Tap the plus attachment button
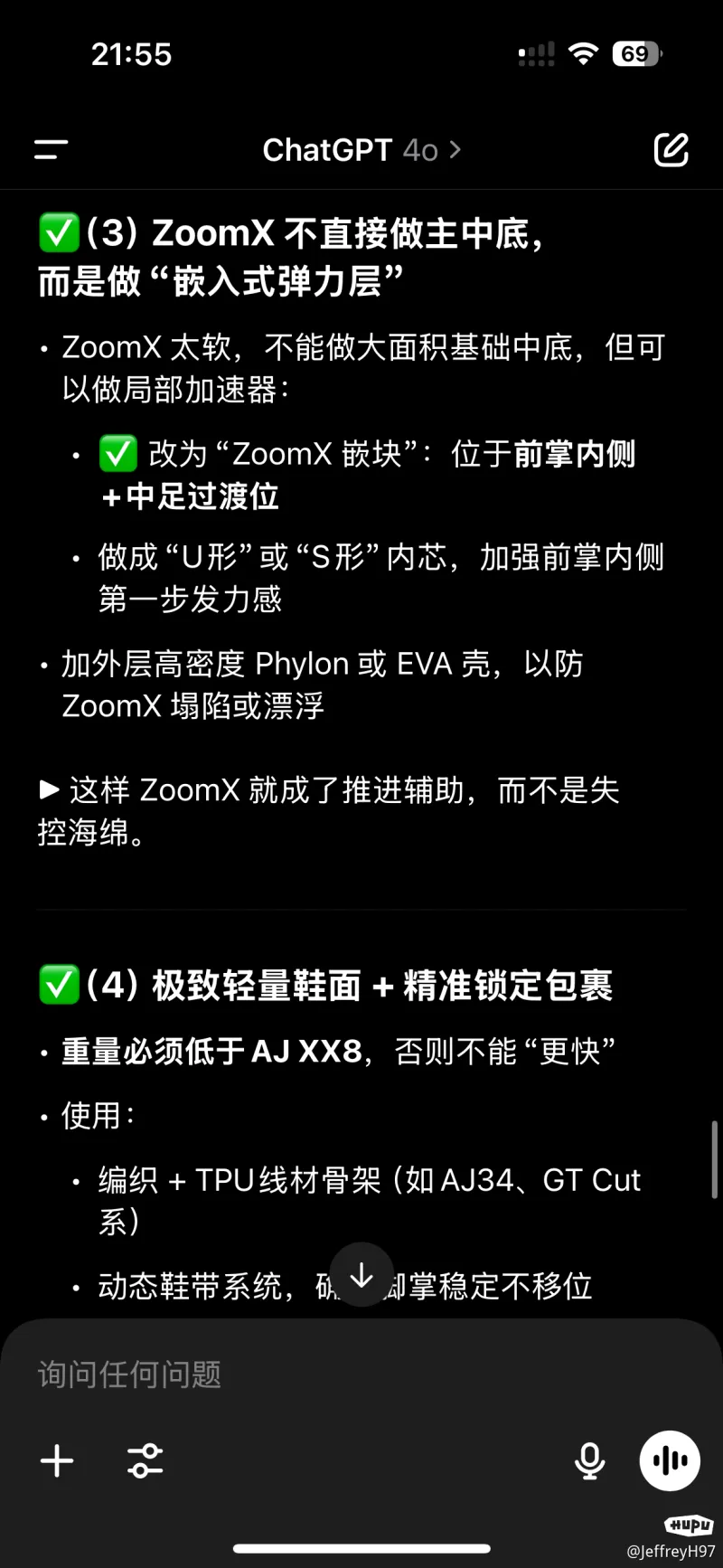This screenshot has width=723, height=1568. [x=57, y=1460]
